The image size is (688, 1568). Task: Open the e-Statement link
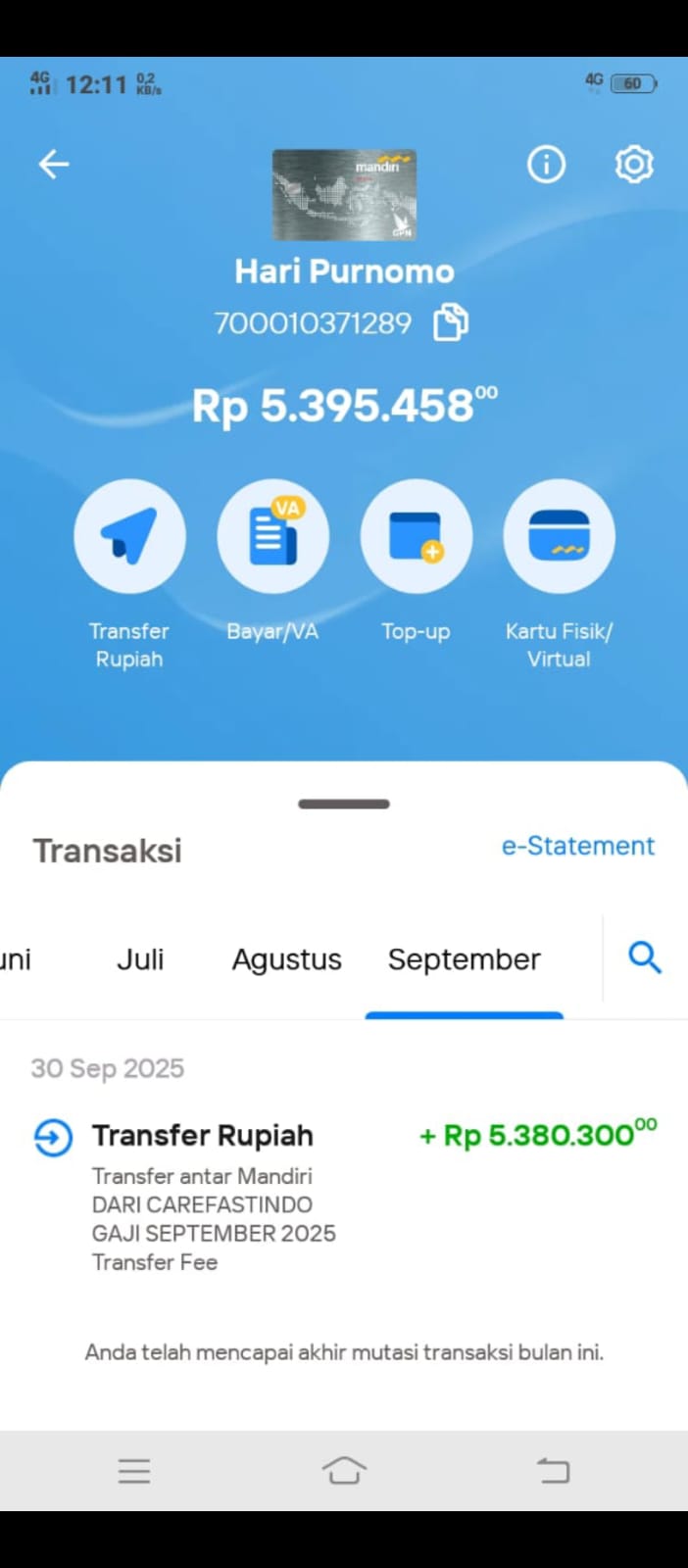click(x=577, y=846)
